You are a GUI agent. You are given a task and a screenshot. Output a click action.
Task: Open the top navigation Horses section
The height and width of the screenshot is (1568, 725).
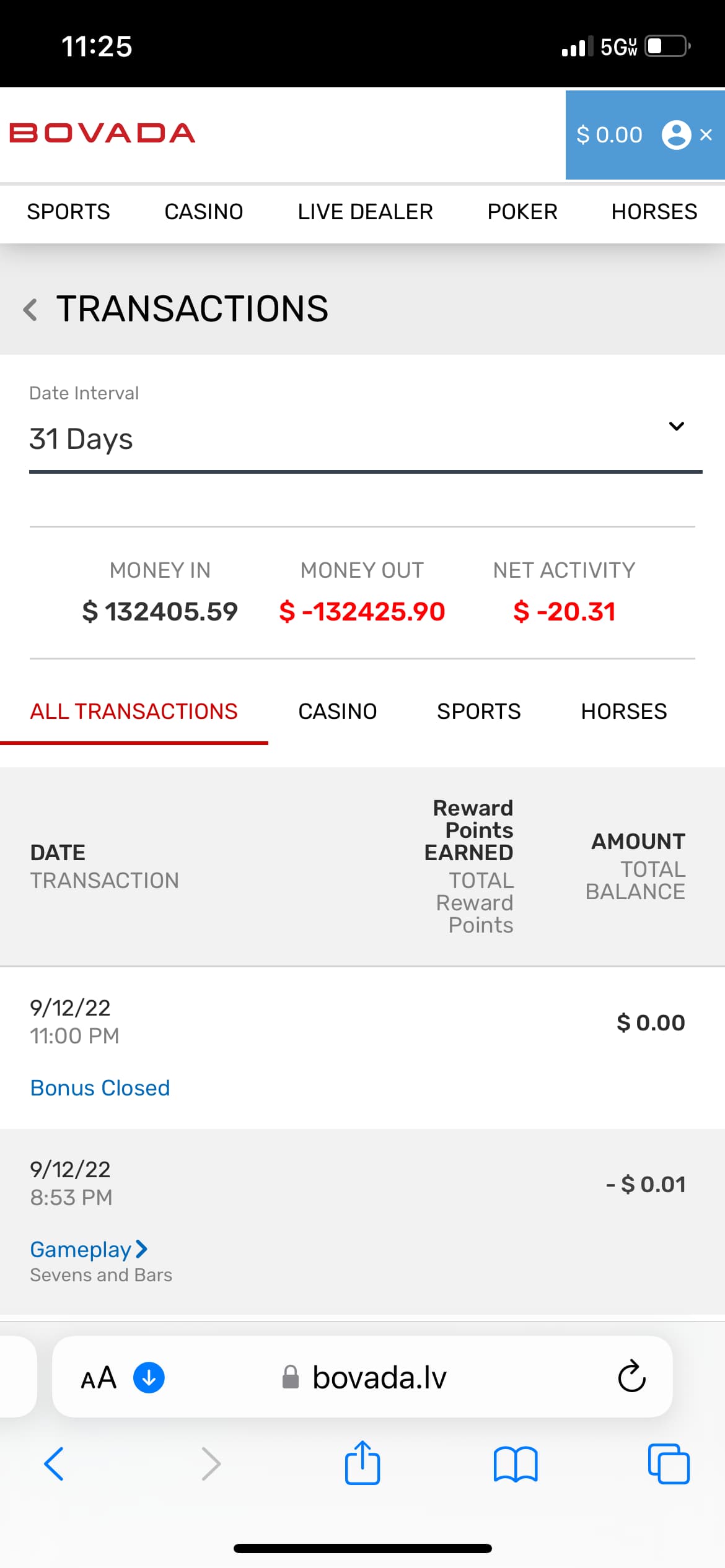[654, 212]
